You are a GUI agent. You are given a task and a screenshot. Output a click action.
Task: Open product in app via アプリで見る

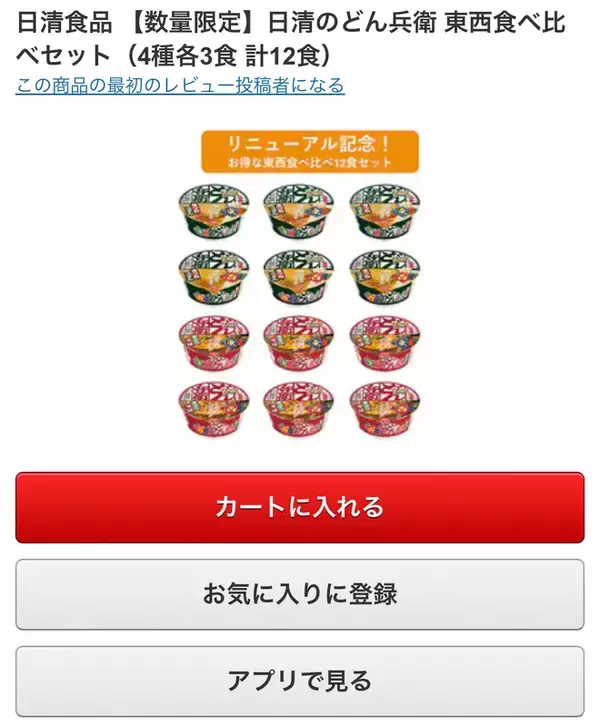click(300, 682)
